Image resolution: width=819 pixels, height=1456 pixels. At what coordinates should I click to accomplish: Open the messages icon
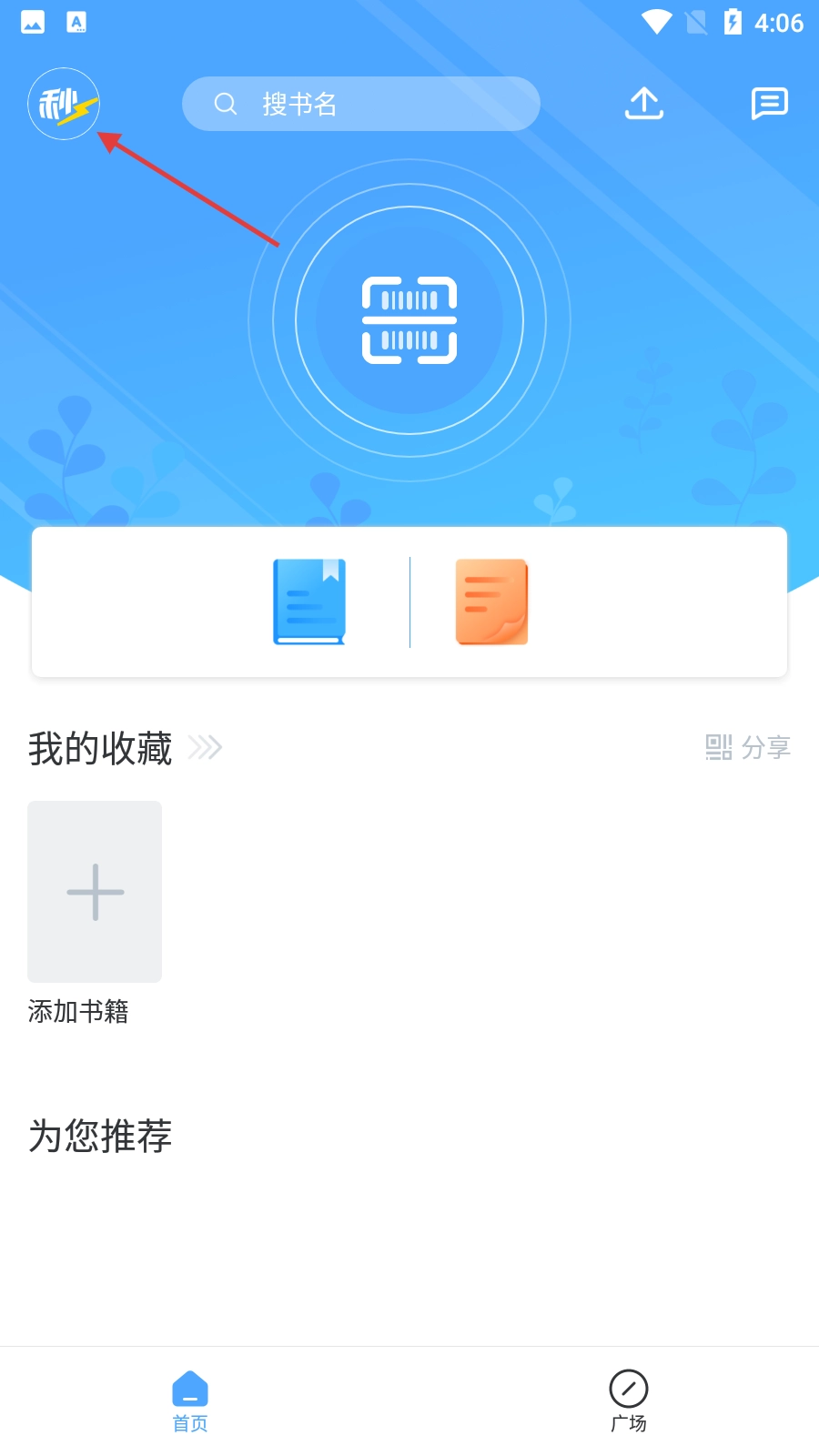click(769, 104)
